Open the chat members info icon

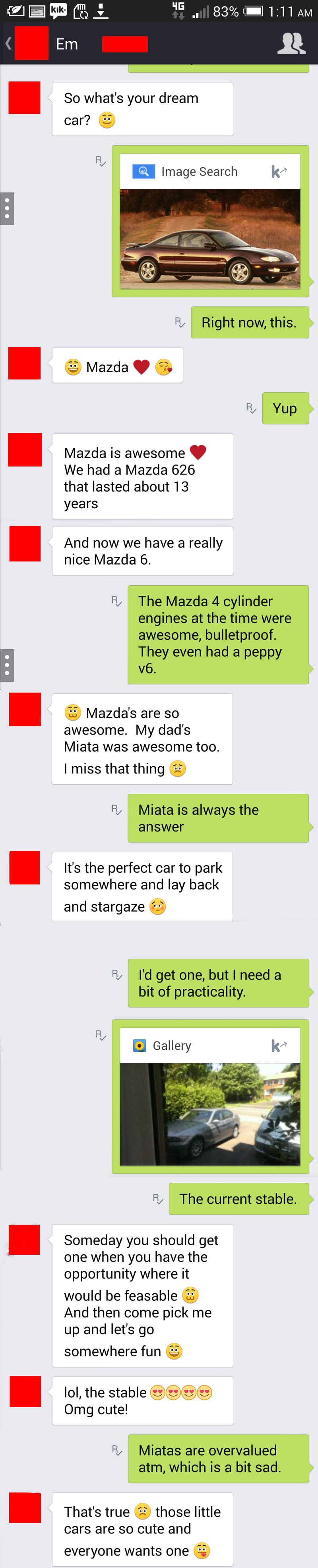tap(291, 44)
